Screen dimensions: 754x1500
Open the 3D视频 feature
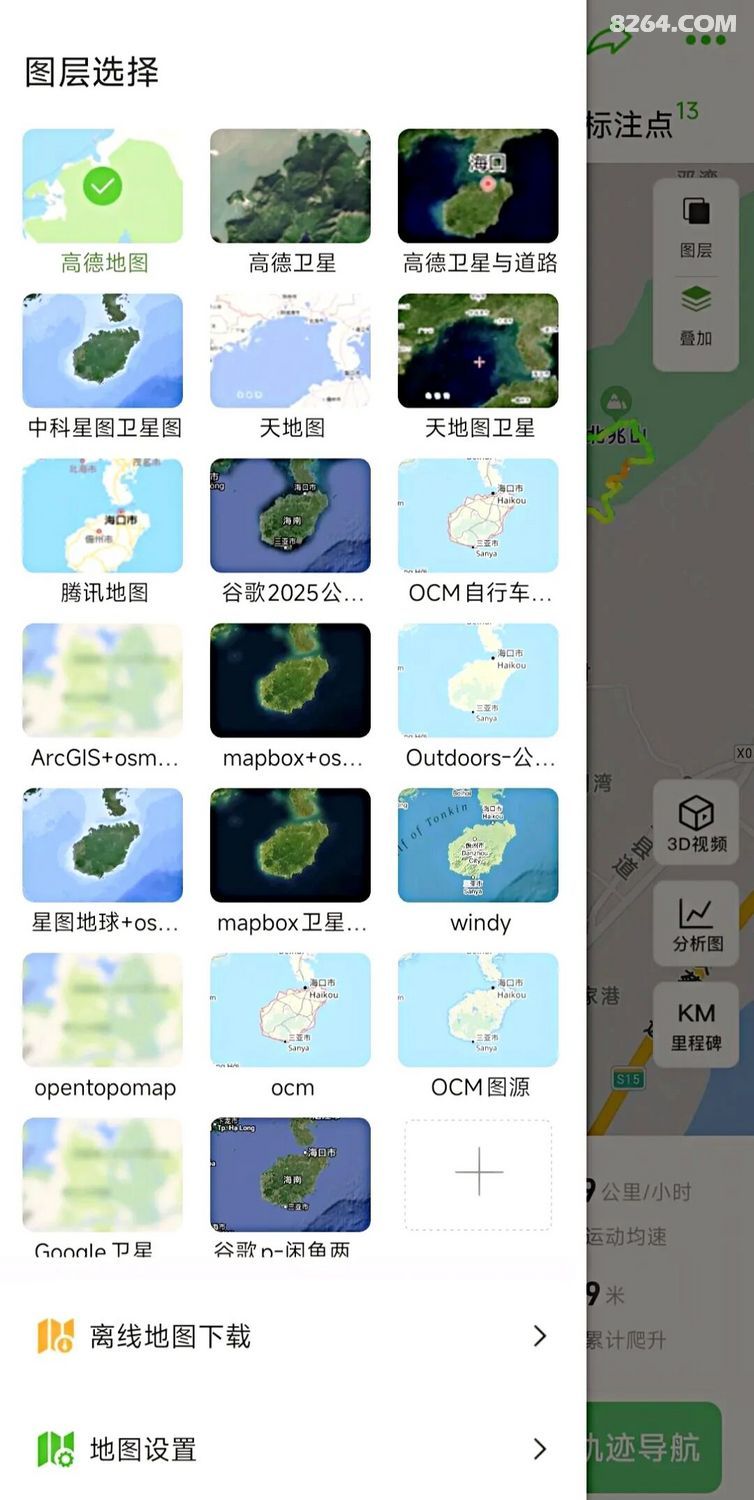point(696,824)
